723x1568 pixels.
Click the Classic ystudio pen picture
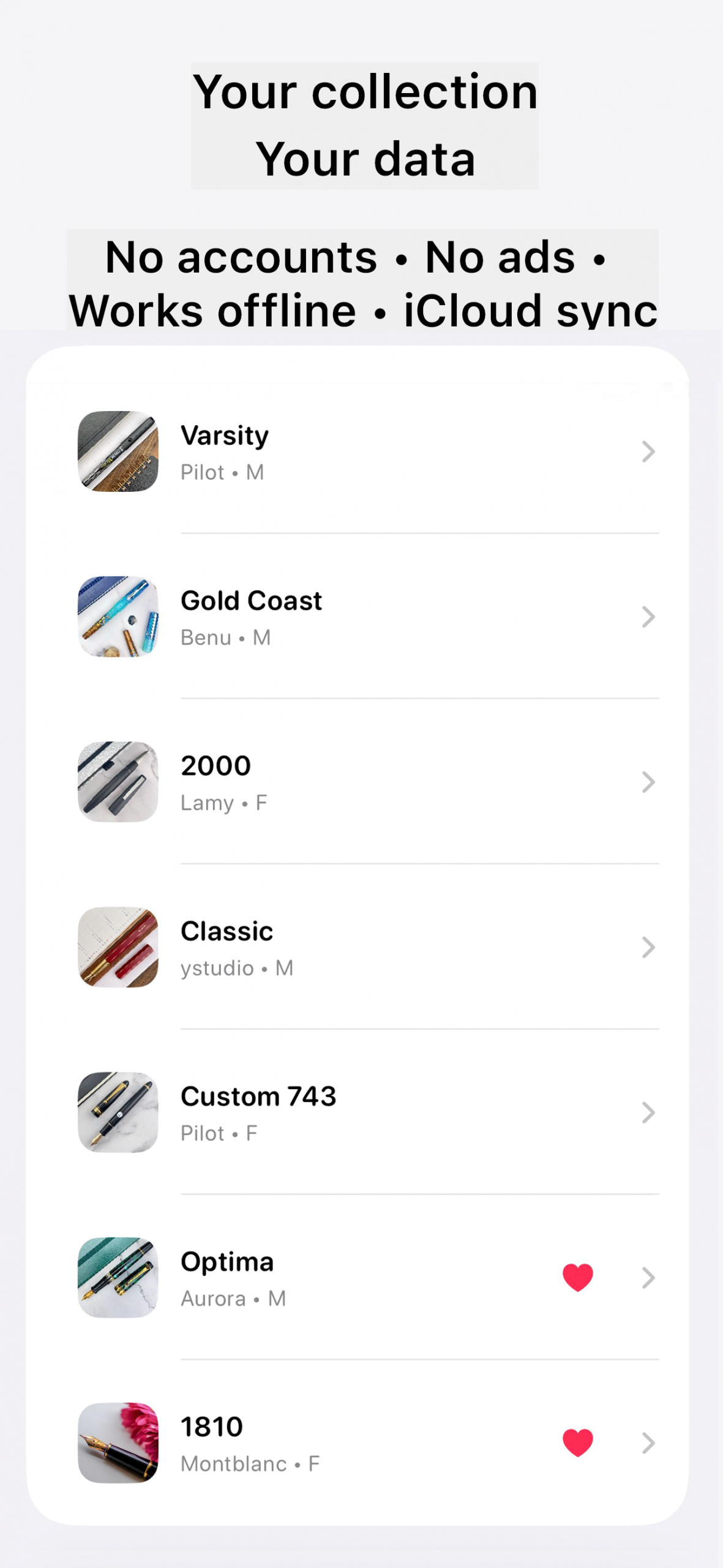tap(118, 948)
